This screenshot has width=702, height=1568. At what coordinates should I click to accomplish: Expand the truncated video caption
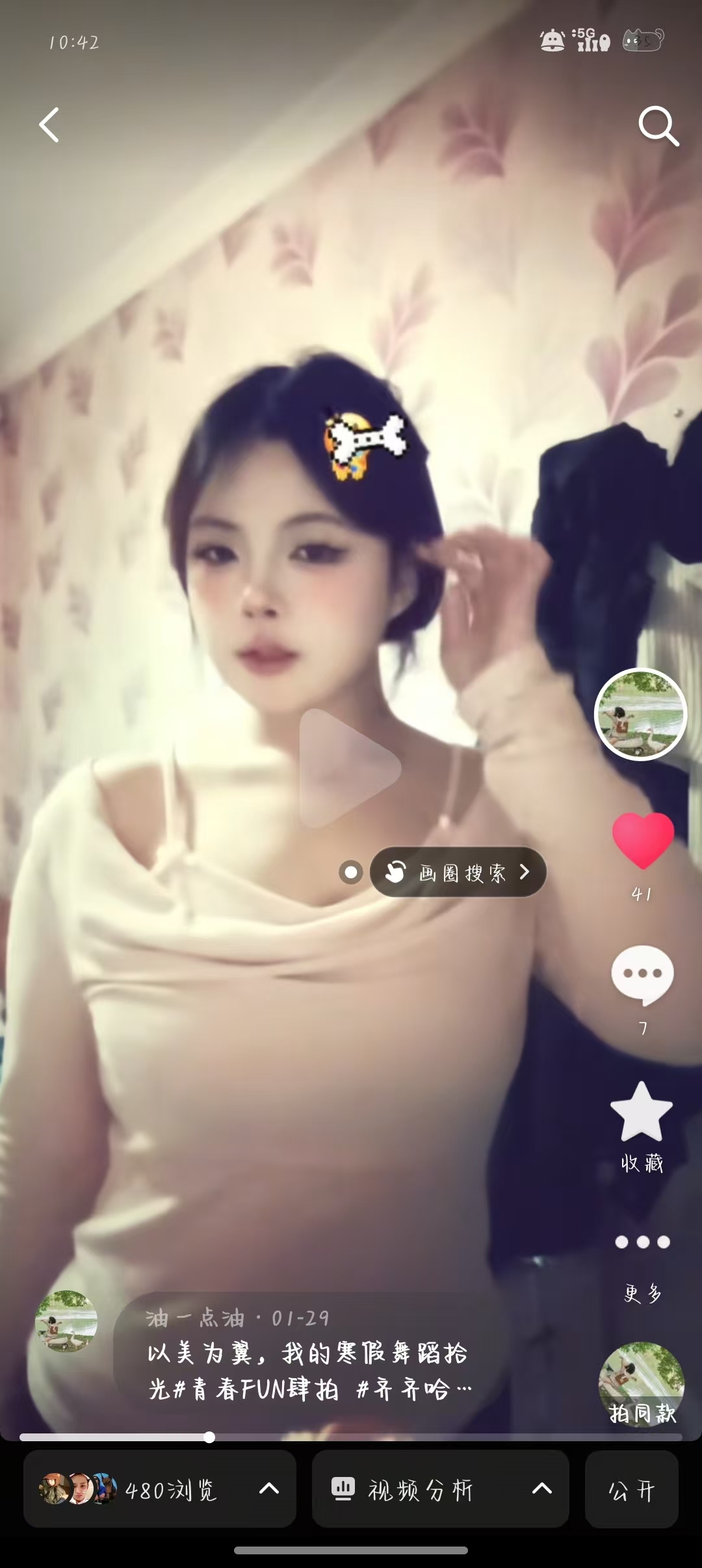tap(464, 1389)
